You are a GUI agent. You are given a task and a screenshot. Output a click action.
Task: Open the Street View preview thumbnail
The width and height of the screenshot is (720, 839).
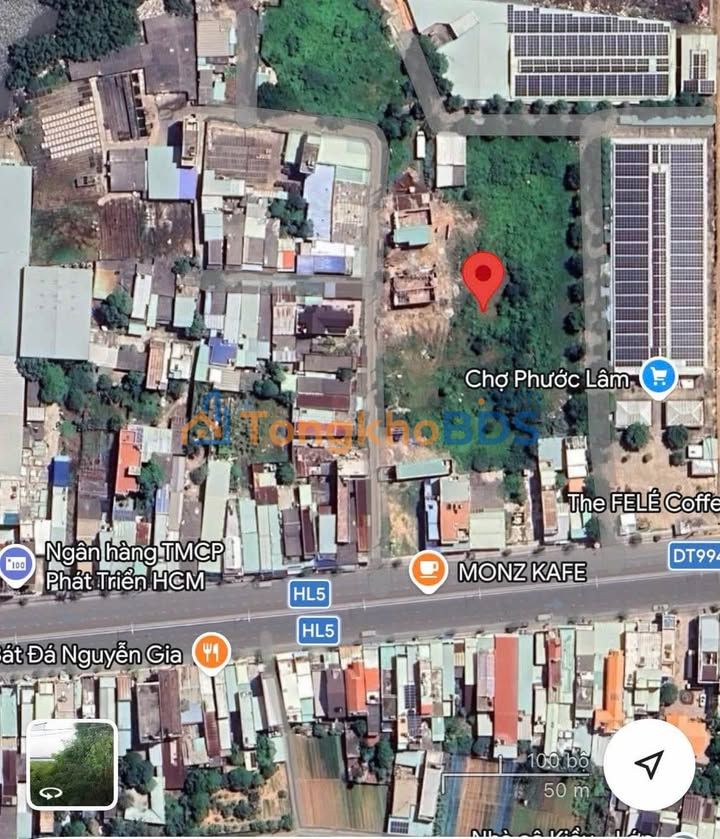(72, 765)
